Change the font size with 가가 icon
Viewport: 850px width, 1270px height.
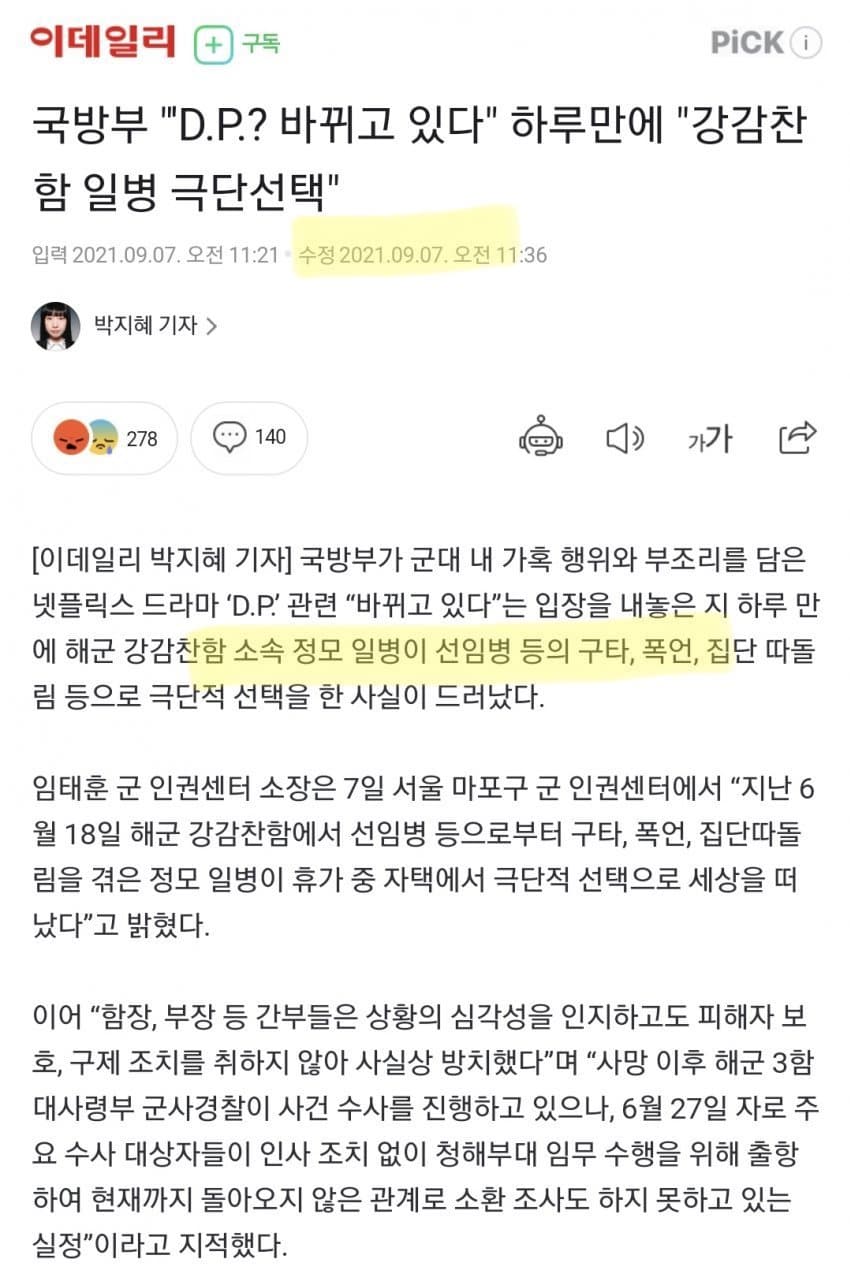pyautogui.click(x=710, y=438)
